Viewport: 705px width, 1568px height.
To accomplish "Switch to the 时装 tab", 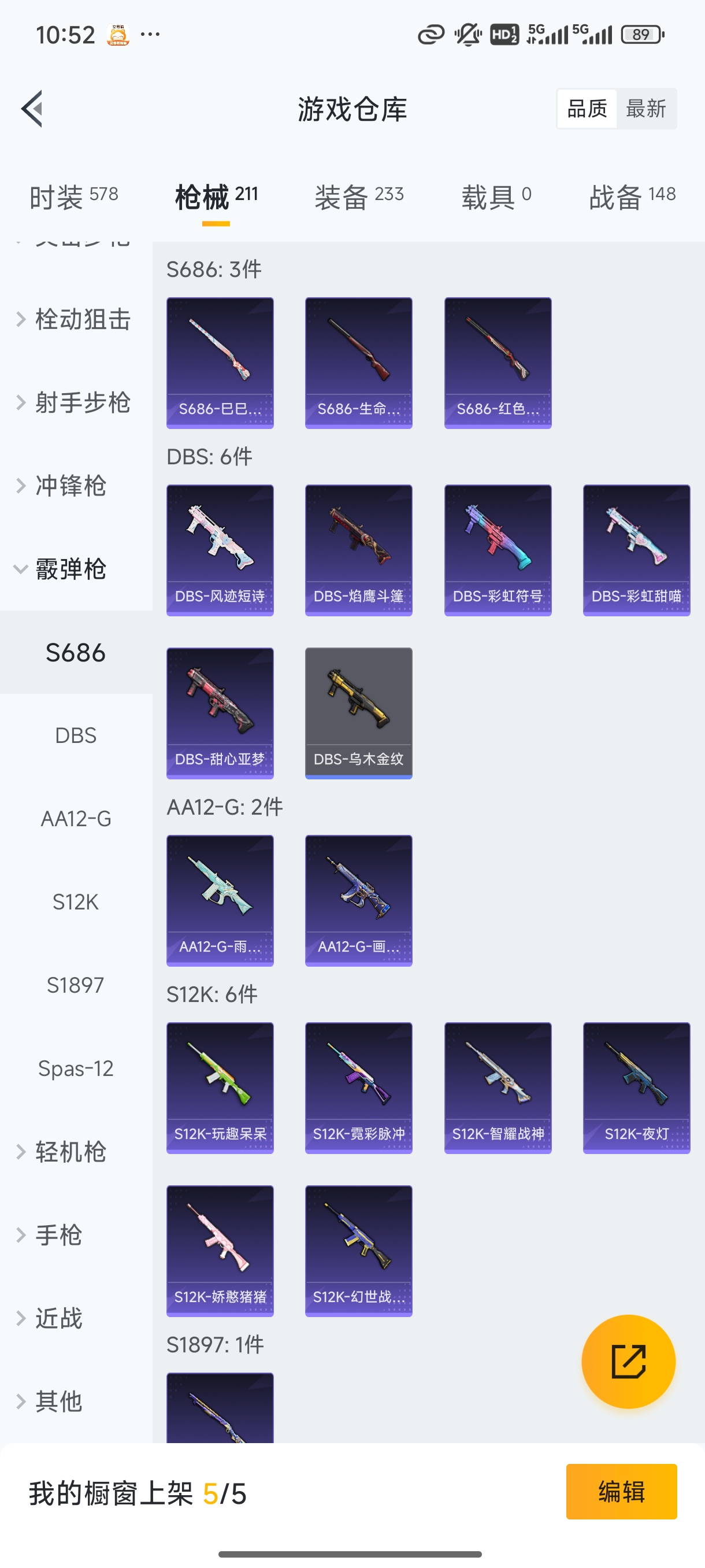I will tap(73, 197).
